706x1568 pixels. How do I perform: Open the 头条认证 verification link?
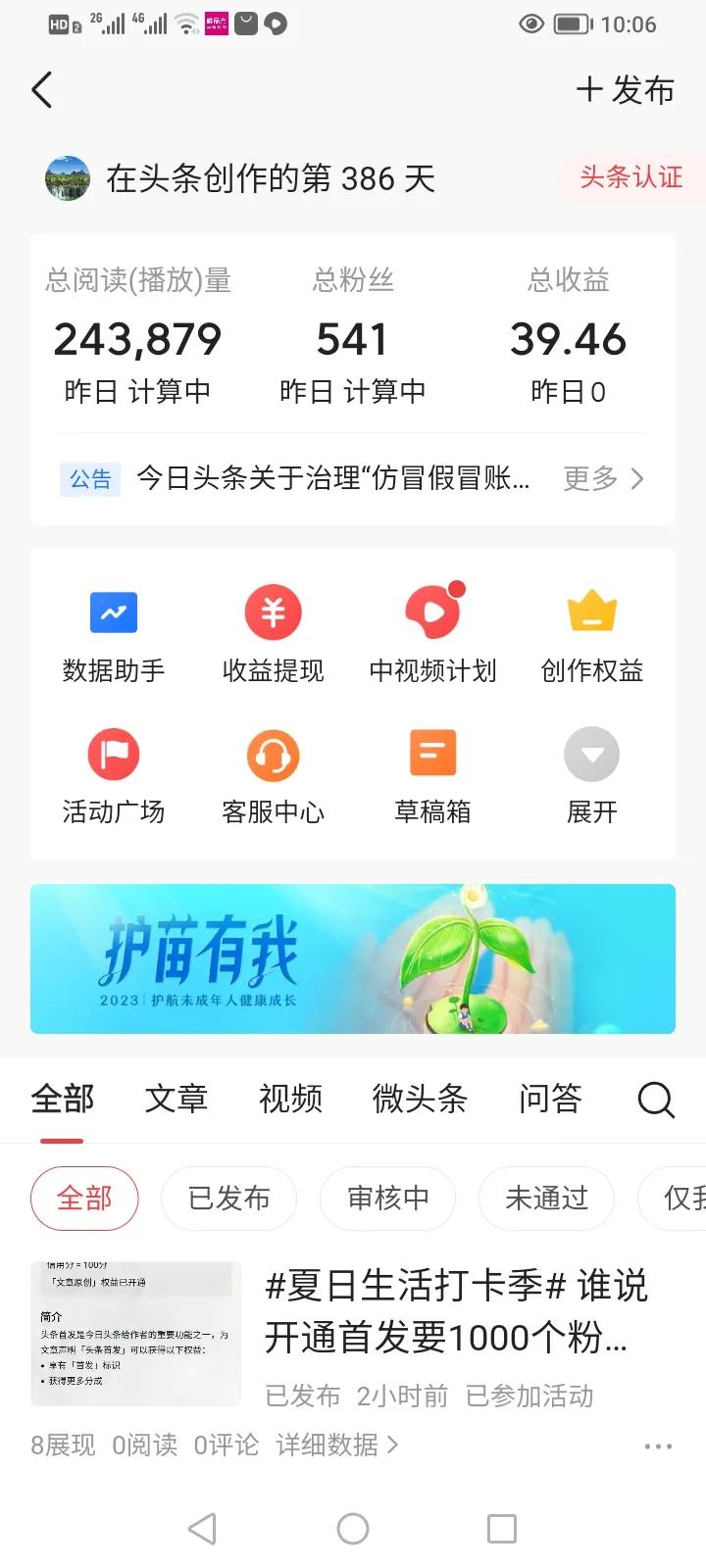coord(630,177)
